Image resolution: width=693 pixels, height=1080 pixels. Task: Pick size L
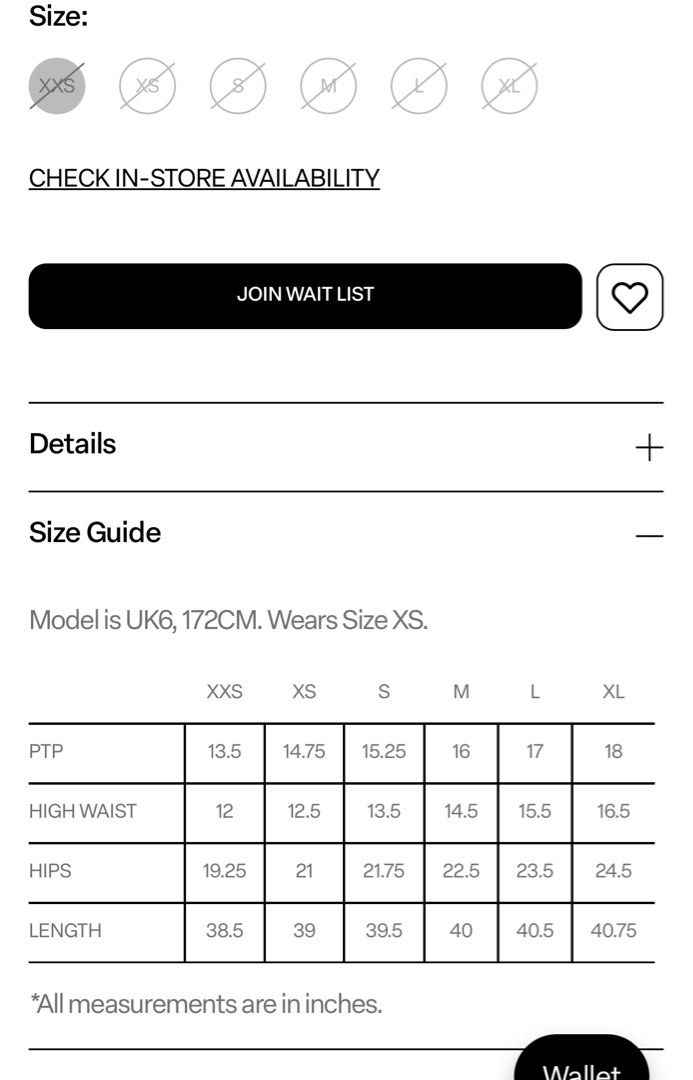click(x=418, y=86)
